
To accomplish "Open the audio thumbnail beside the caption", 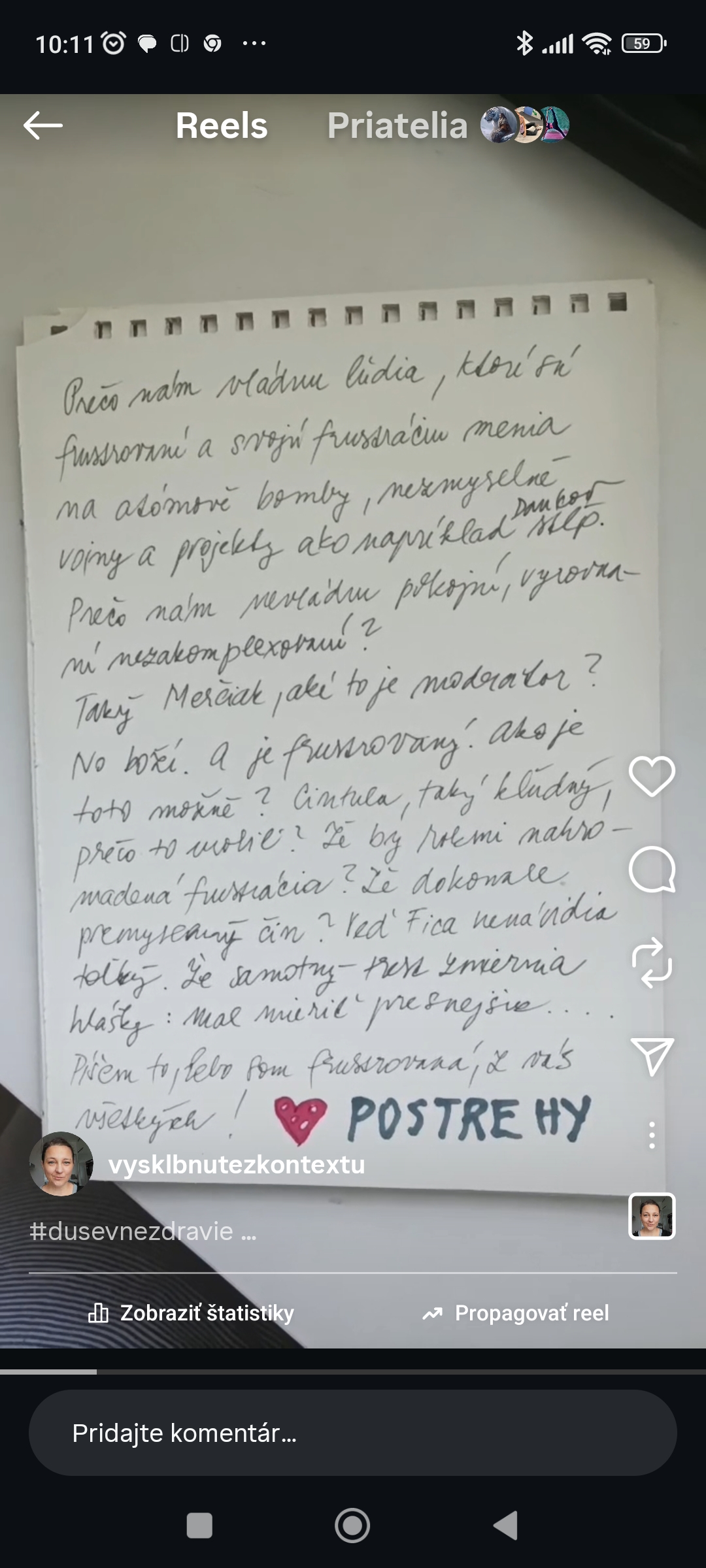I will click(x=652, y=1216).
